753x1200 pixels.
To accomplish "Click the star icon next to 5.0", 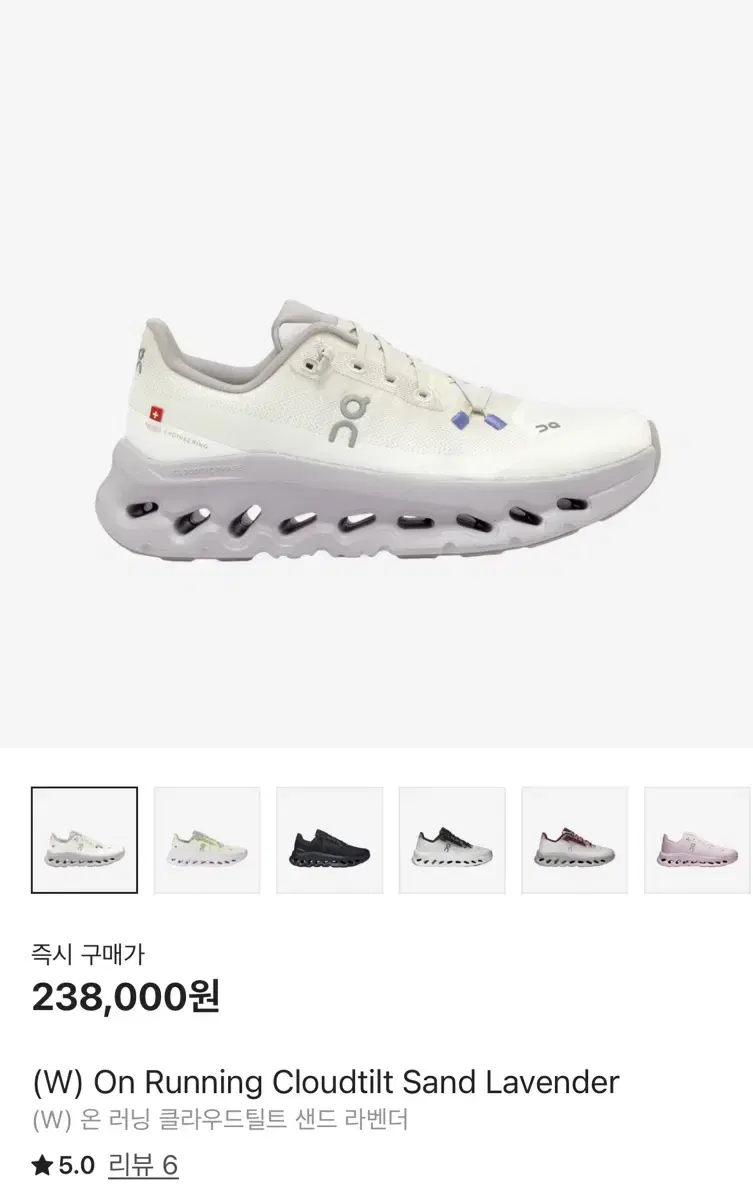I will click(x=42, y=1164).
